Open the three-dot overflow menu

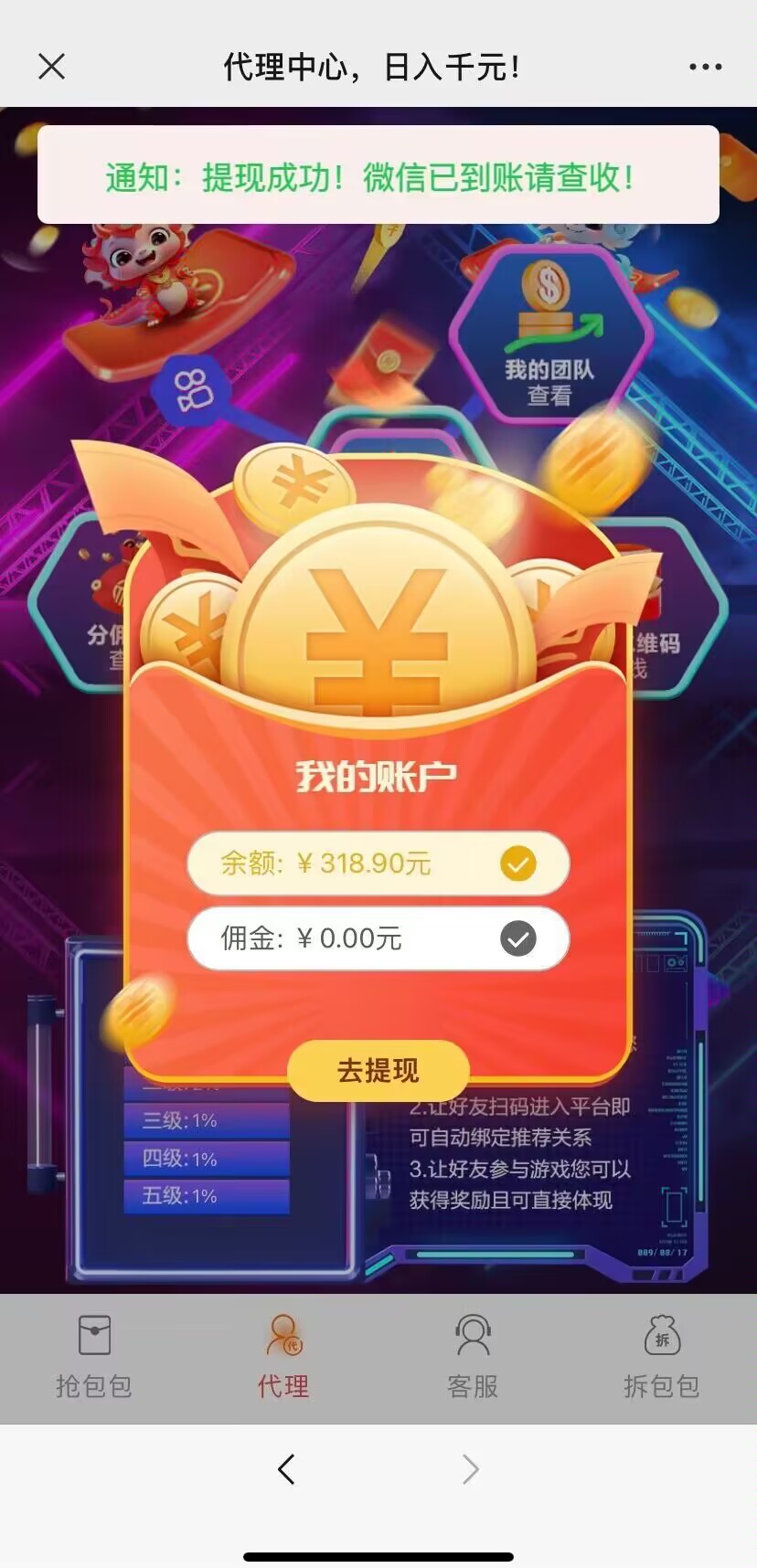point(705,67)
